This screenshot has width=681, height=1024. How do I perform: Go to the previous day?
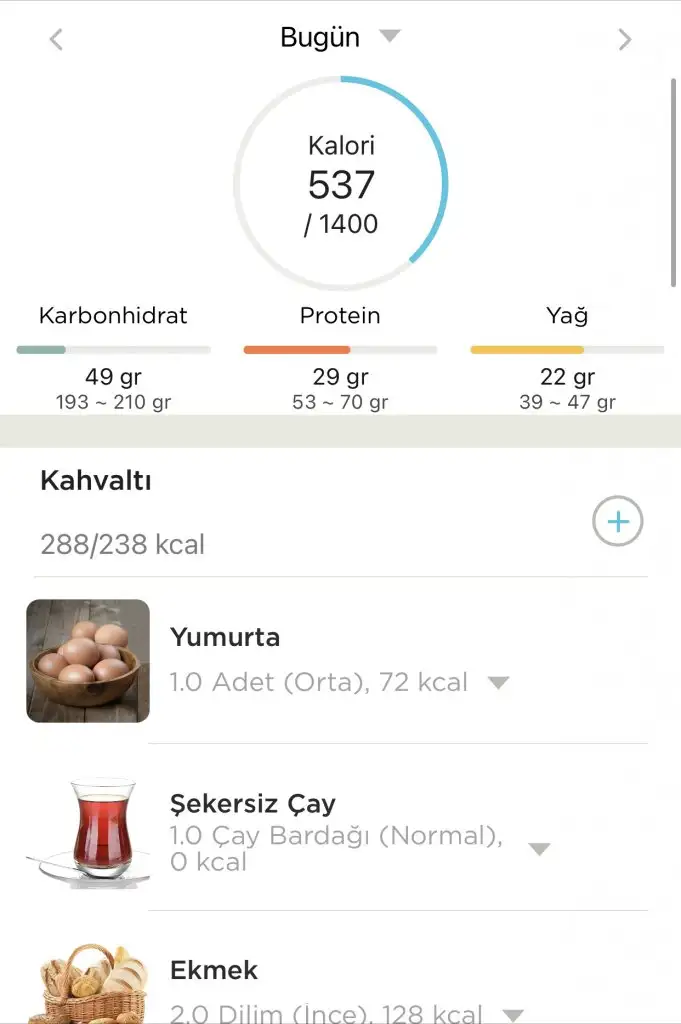57,40
